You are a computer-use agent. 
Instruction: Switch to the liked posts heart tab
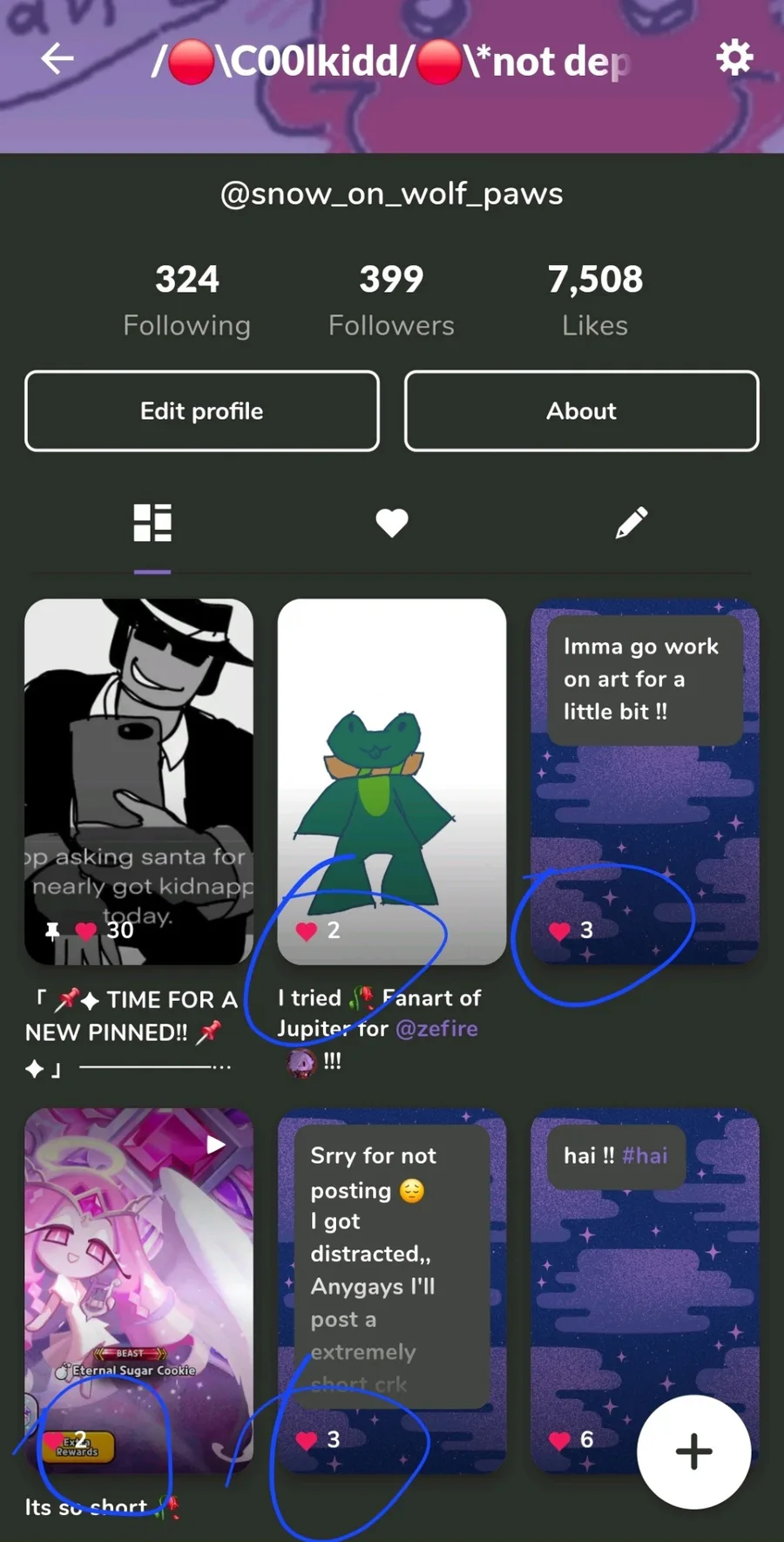(x=391, y=523)
